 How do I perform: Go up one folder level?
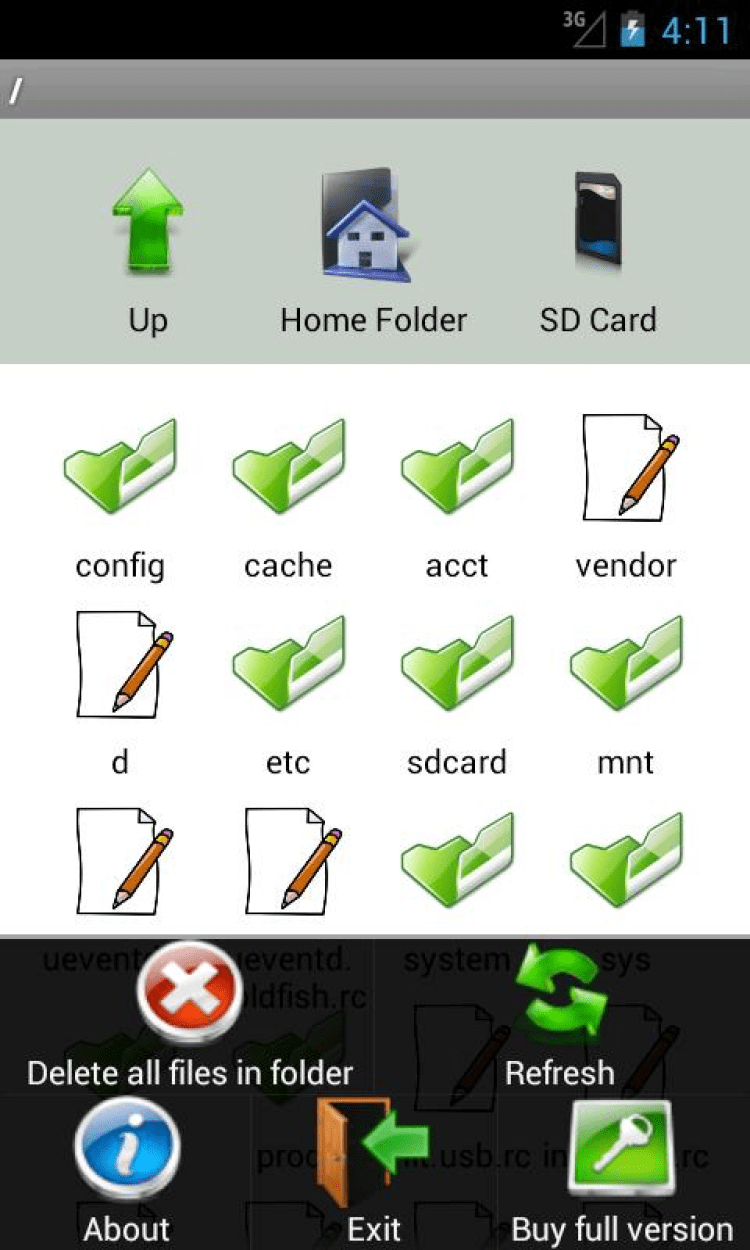tap(147, 250)
